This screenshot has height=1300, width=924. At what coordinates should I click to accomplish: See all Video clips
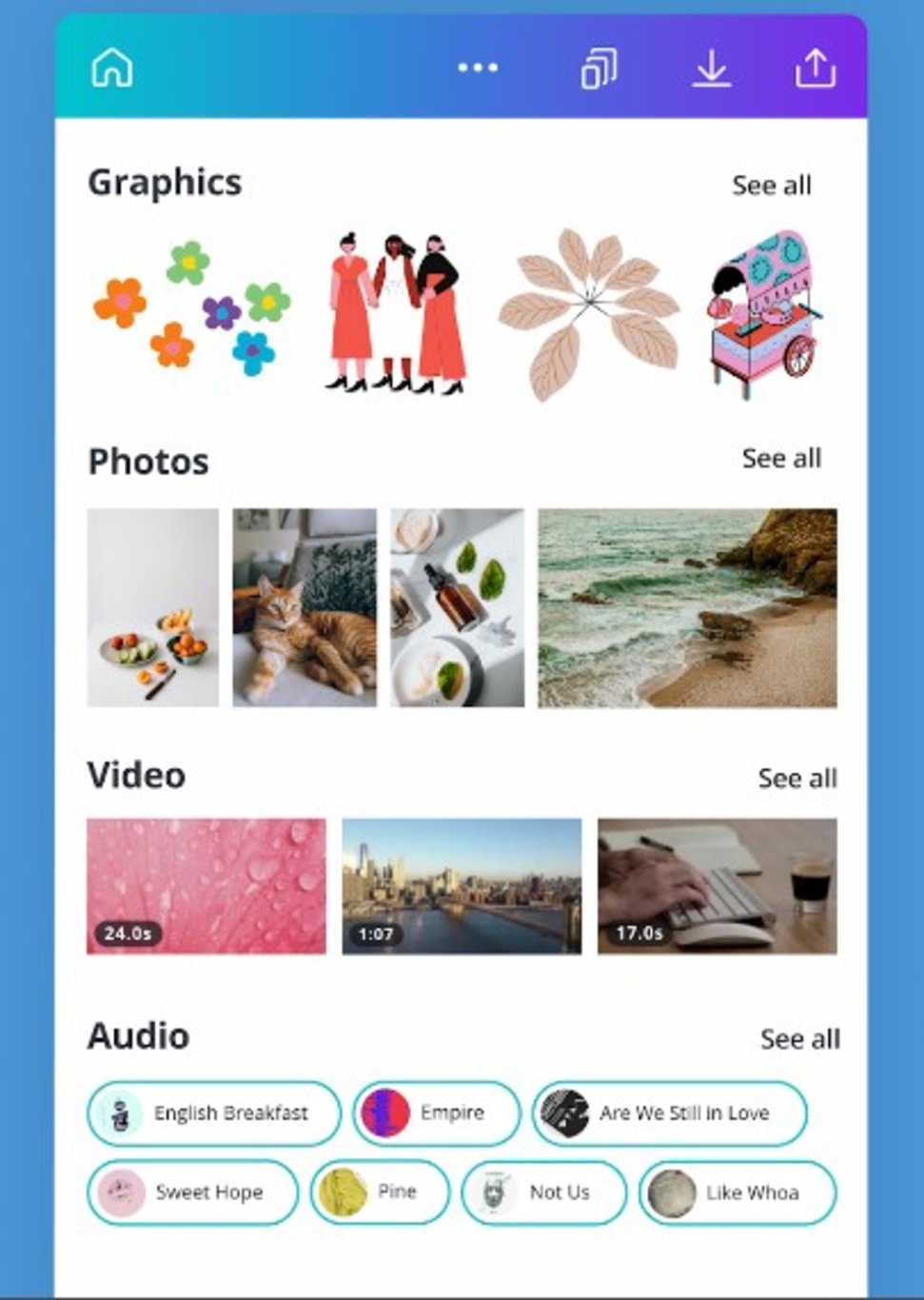[796, 778]
